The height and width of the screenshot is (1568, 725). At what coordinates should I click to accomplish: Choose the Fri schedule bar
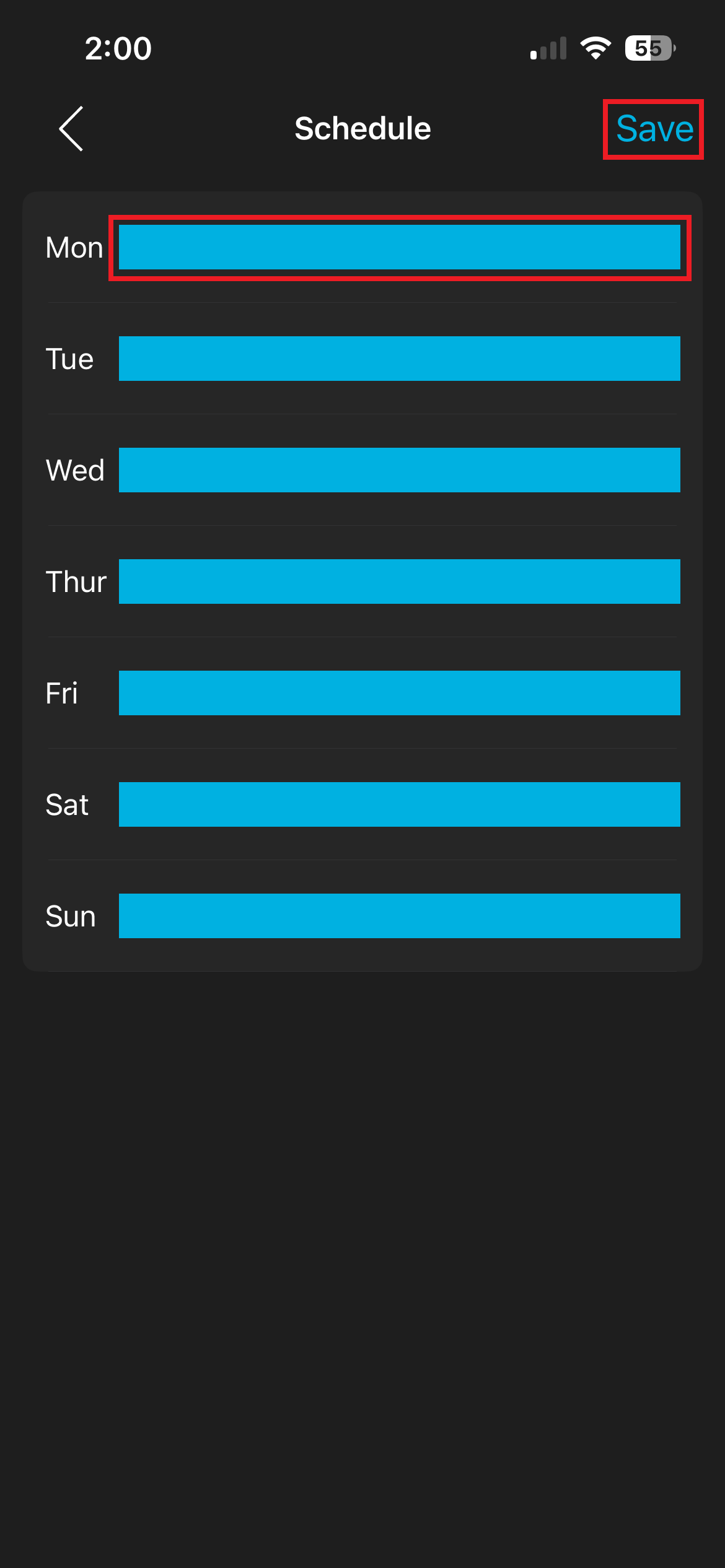tap(399, 693)
